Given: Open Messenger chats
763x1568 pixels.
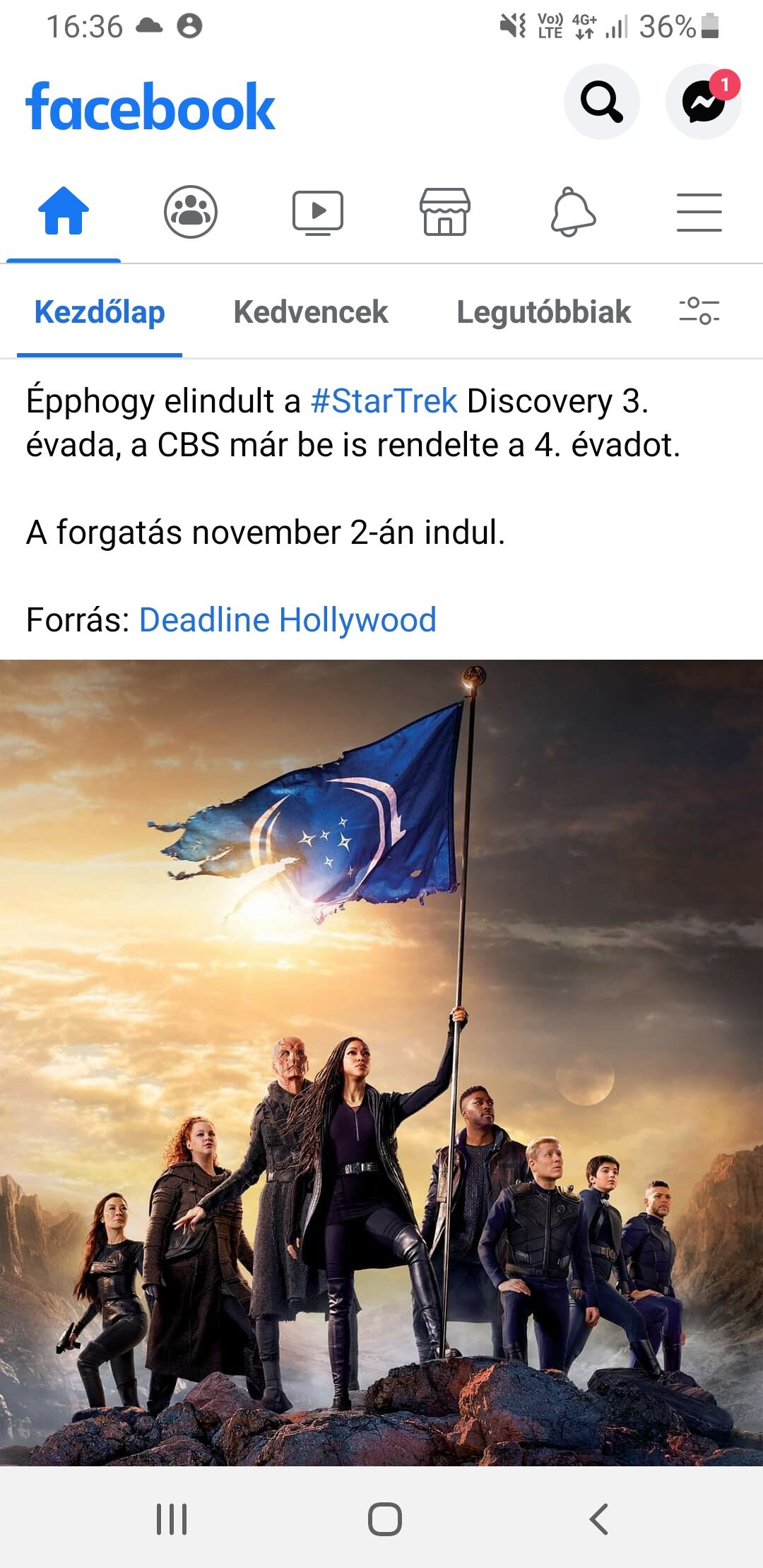Looking at the screenshot, I should point(703,102).
